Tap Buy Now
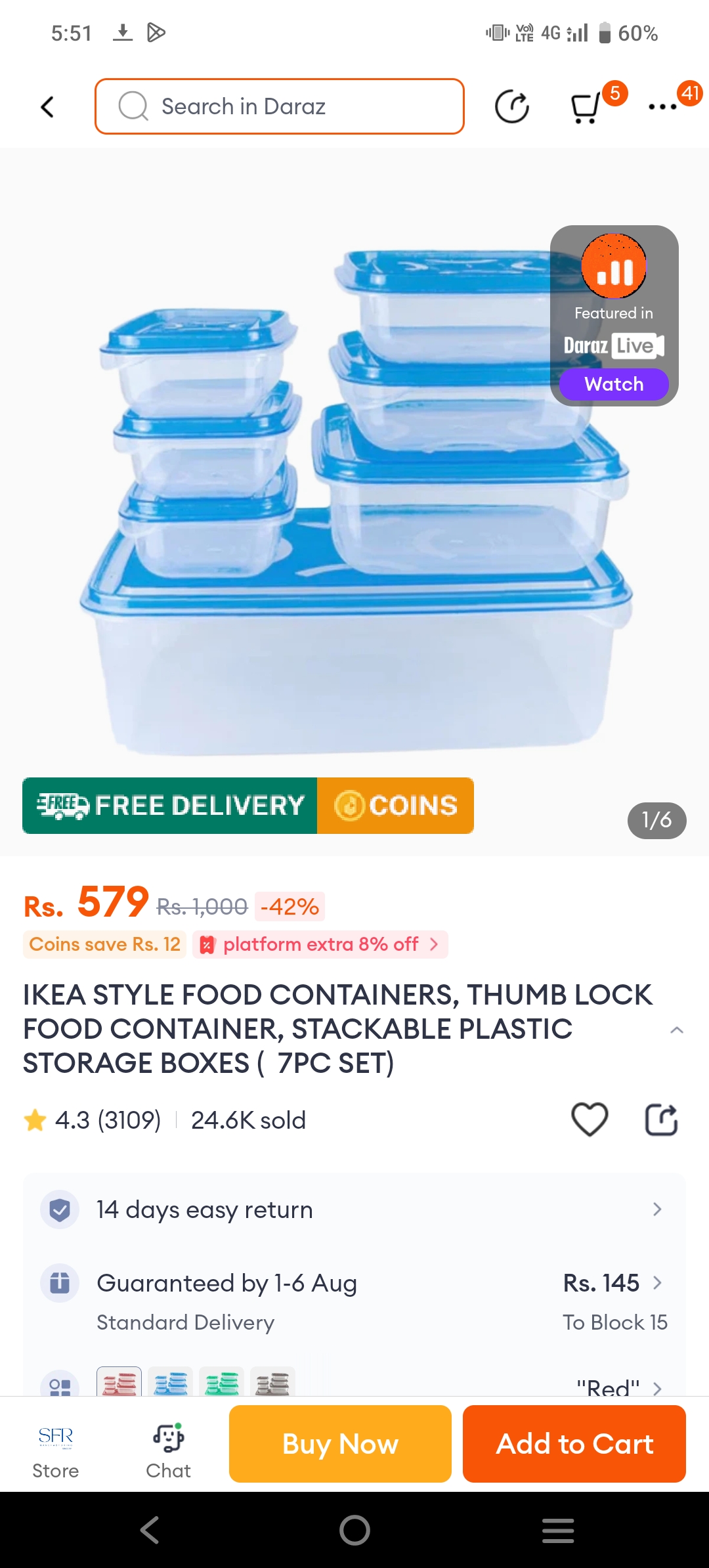Viewport: 709px width, 1568px height. pos(340,1444)
